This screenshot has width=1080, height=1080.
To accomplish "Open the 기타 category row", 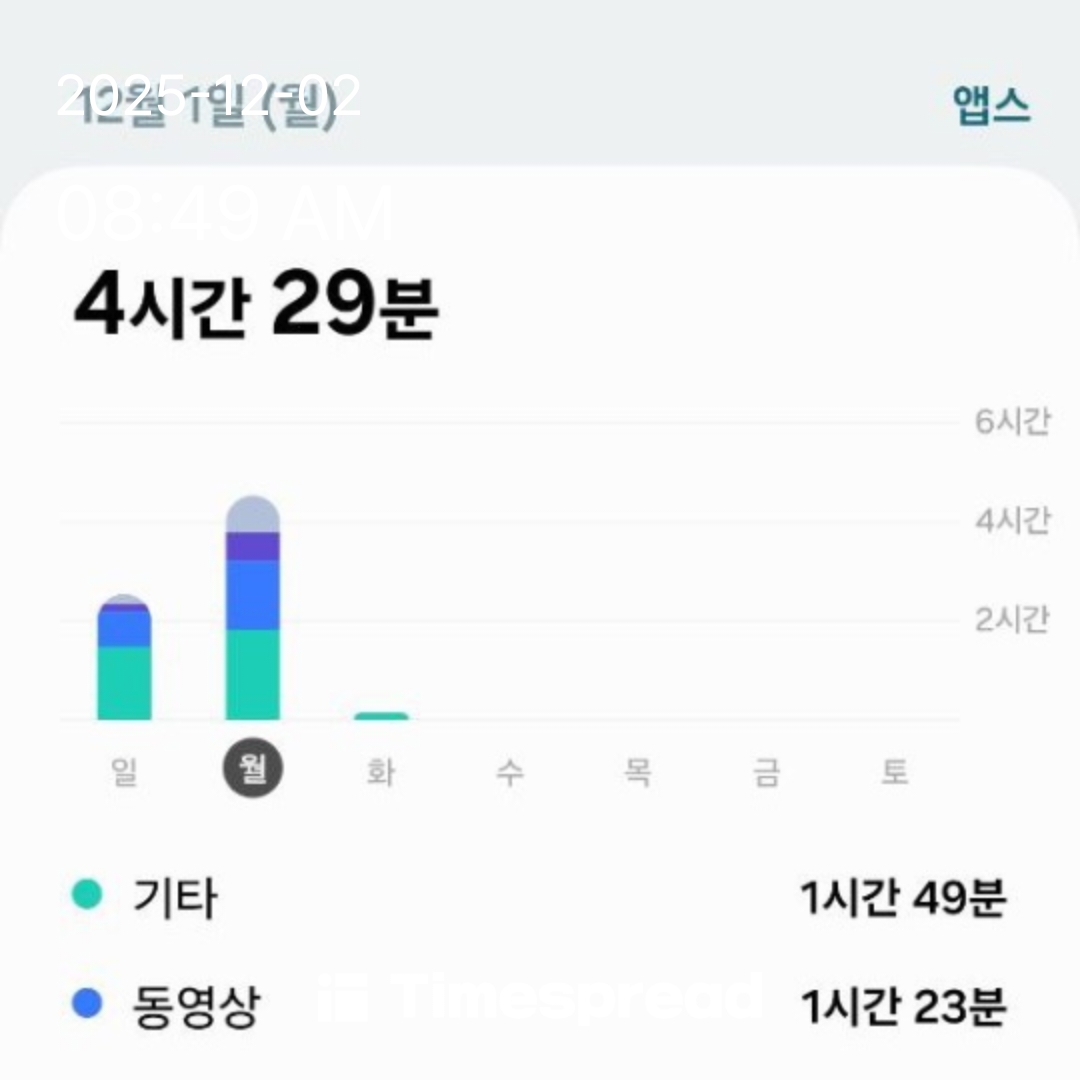I will coord(540,897).
